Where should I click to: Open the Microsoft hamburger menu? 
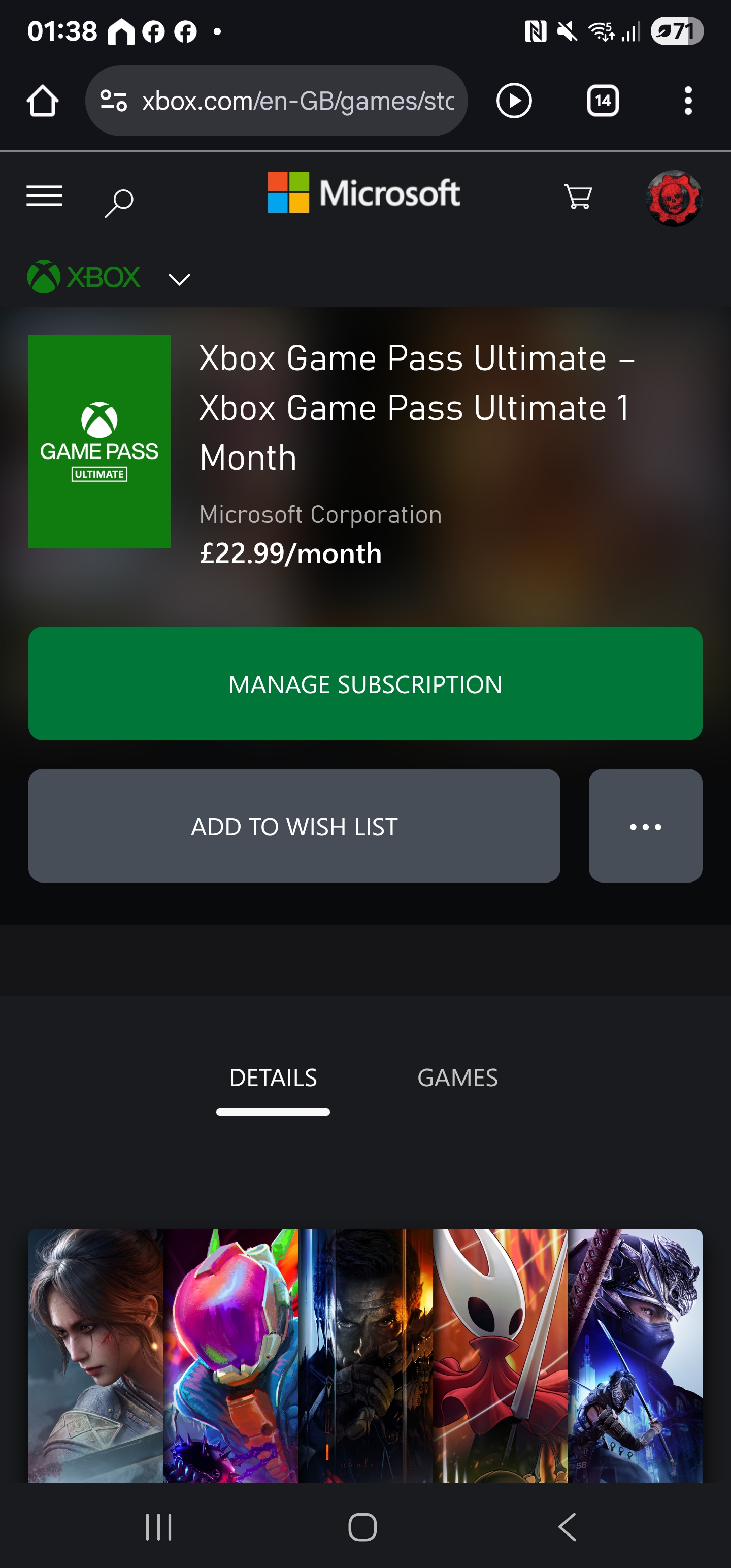(45, 196)
